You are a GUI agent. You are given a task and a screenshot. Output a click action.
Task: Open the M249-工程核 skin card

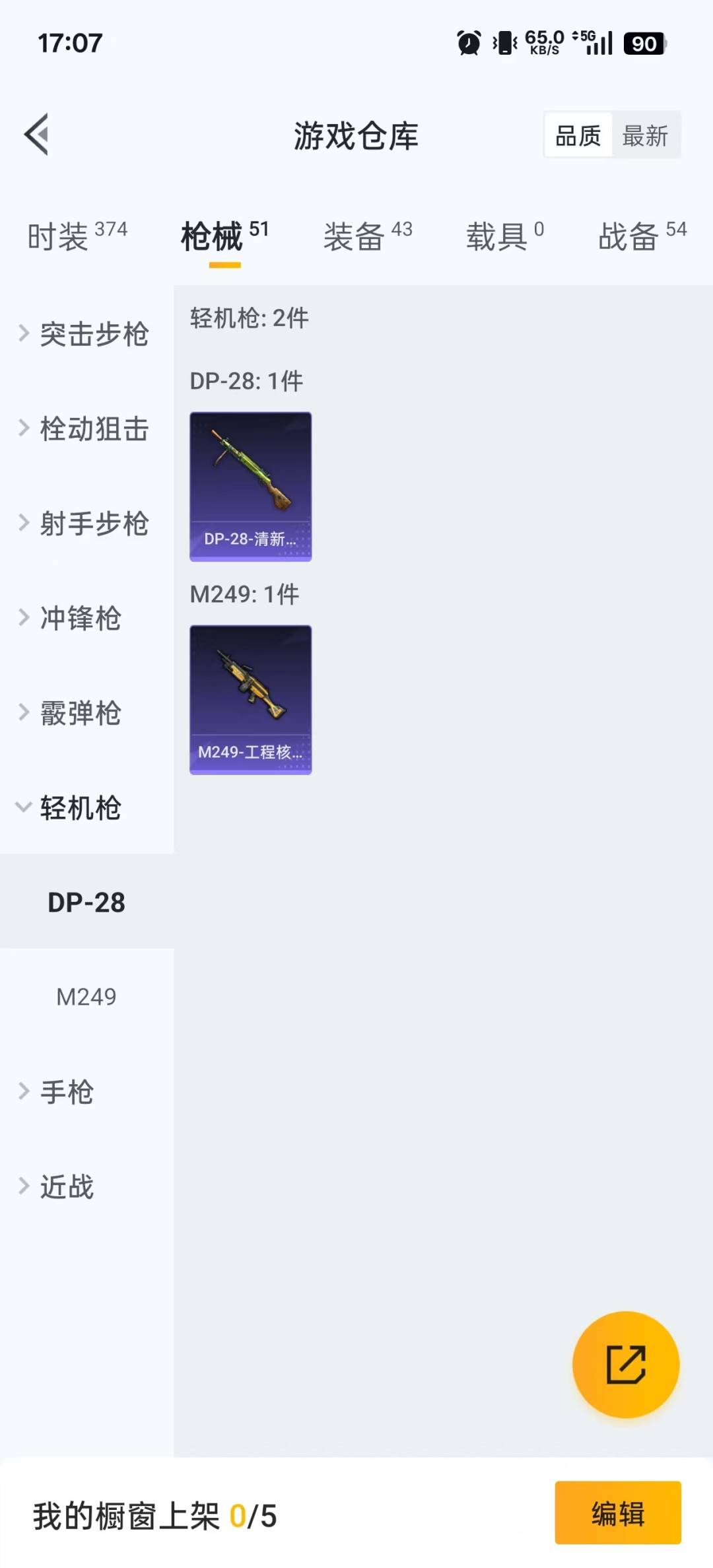point(251,700)
